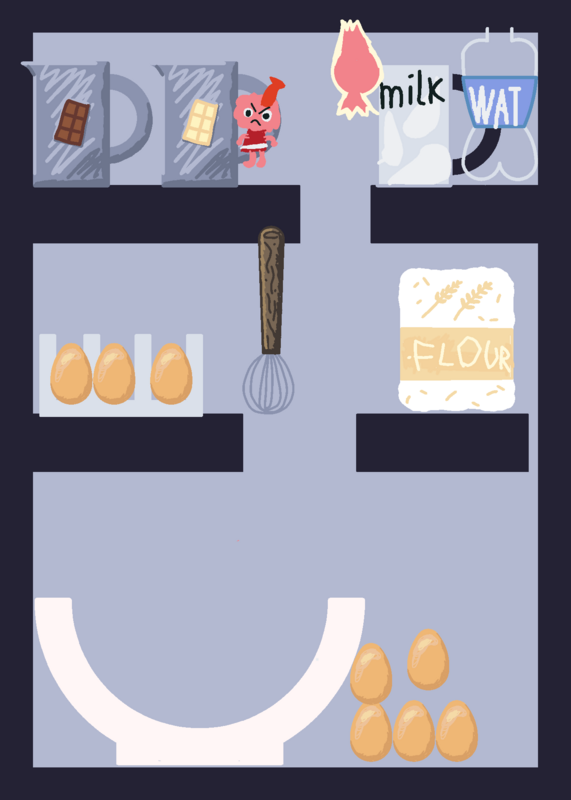Screen dimensions: 571x800
Task: Tap the angry pink character
Action: pyautogui.click(x=258, y=123)
